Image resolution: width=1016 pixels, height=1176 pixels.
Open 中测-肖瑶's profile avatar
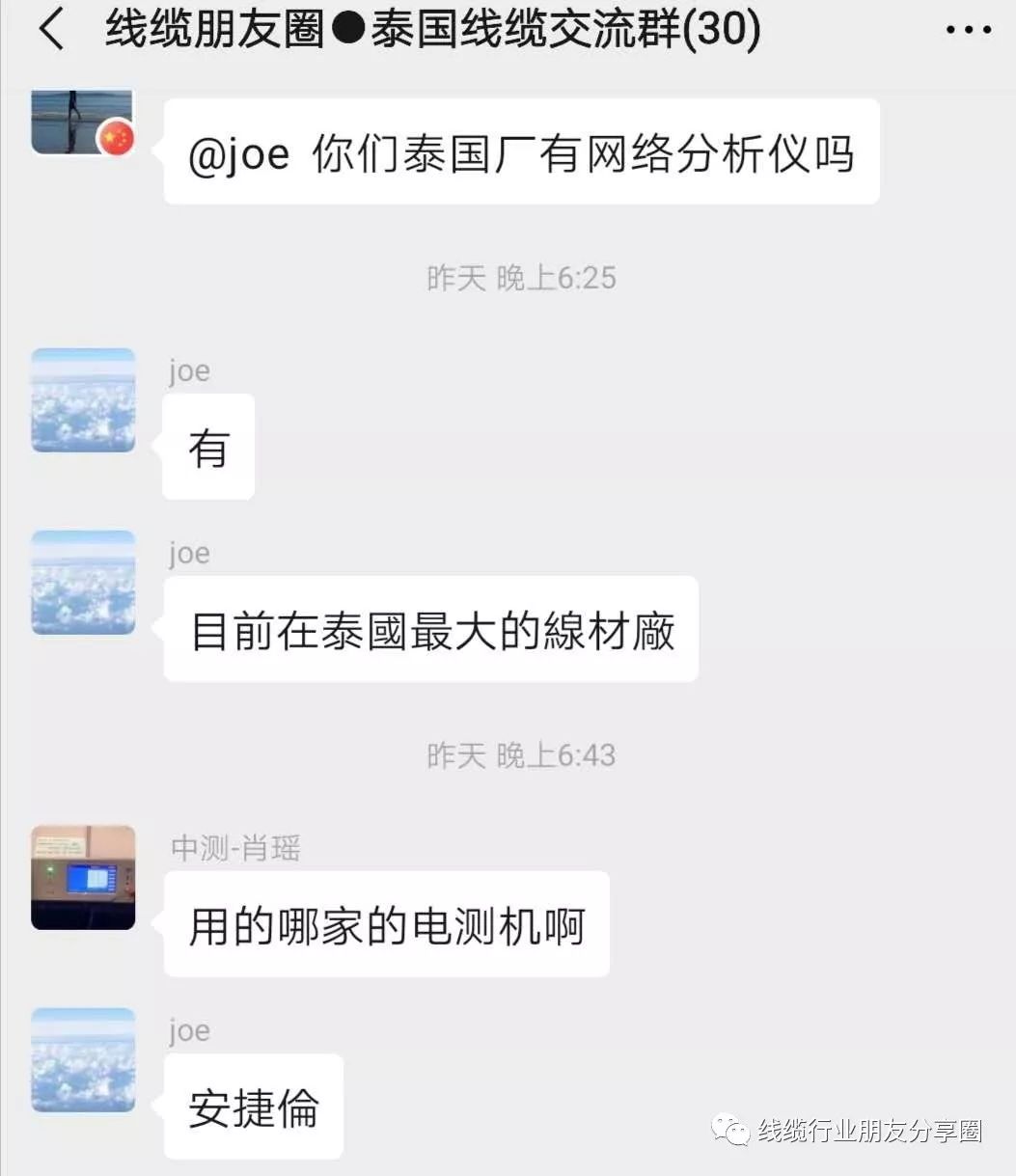tap(83, 877)
